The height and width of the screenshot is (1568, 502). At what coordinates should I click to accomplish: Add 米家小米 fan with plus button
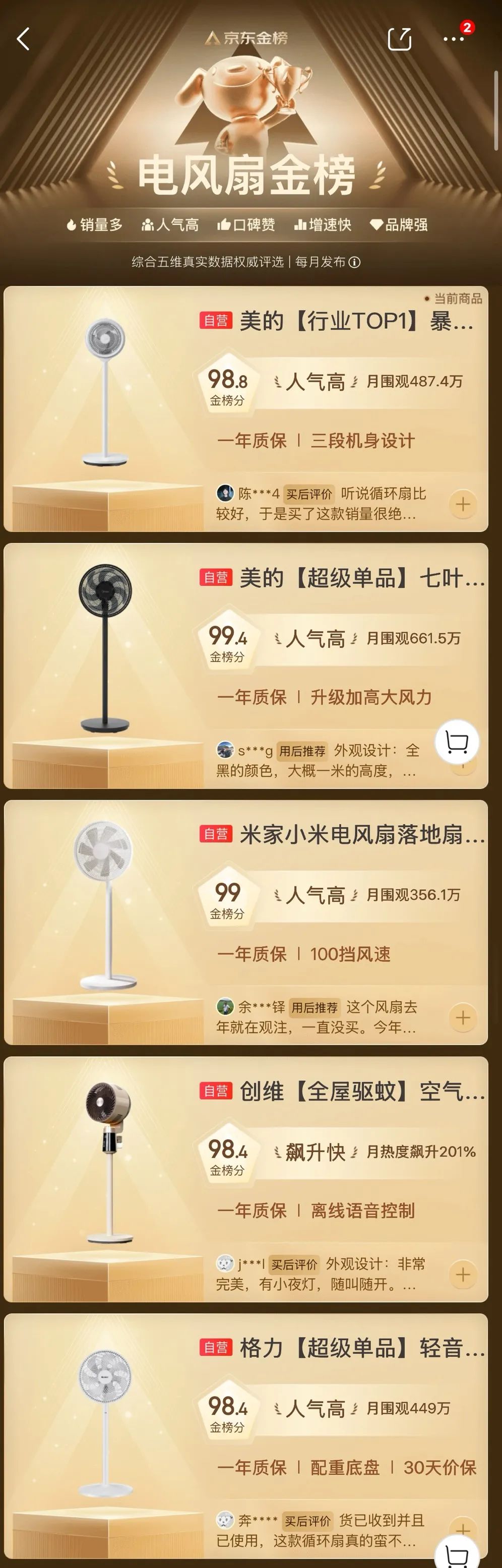[463, 1017]
